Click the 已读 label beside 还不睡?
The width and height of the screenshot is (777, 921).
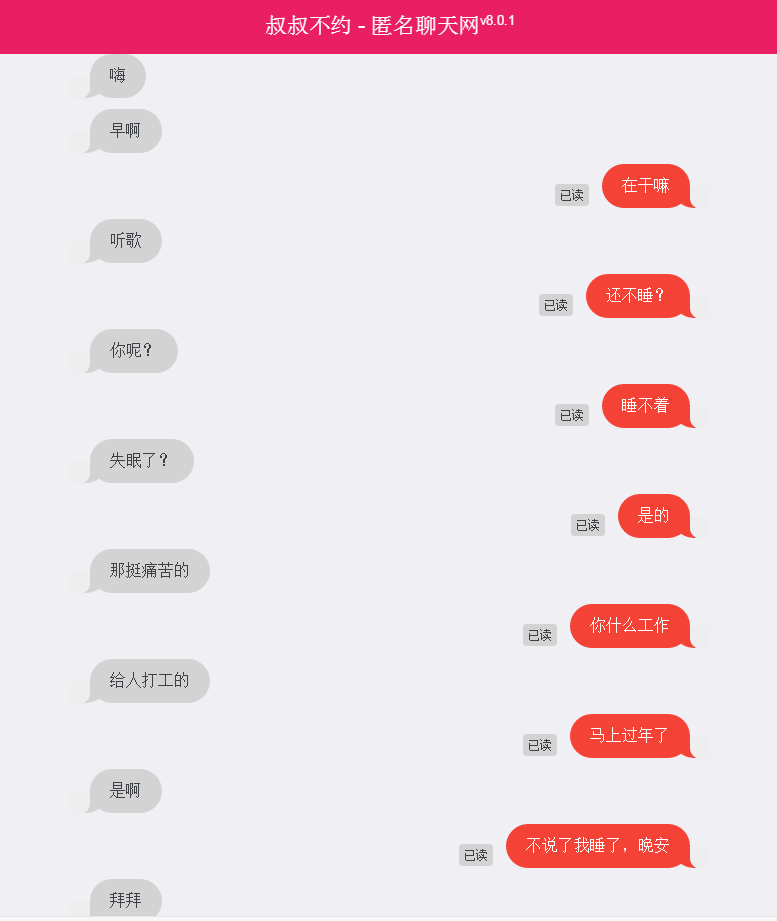tap(555, 305)
